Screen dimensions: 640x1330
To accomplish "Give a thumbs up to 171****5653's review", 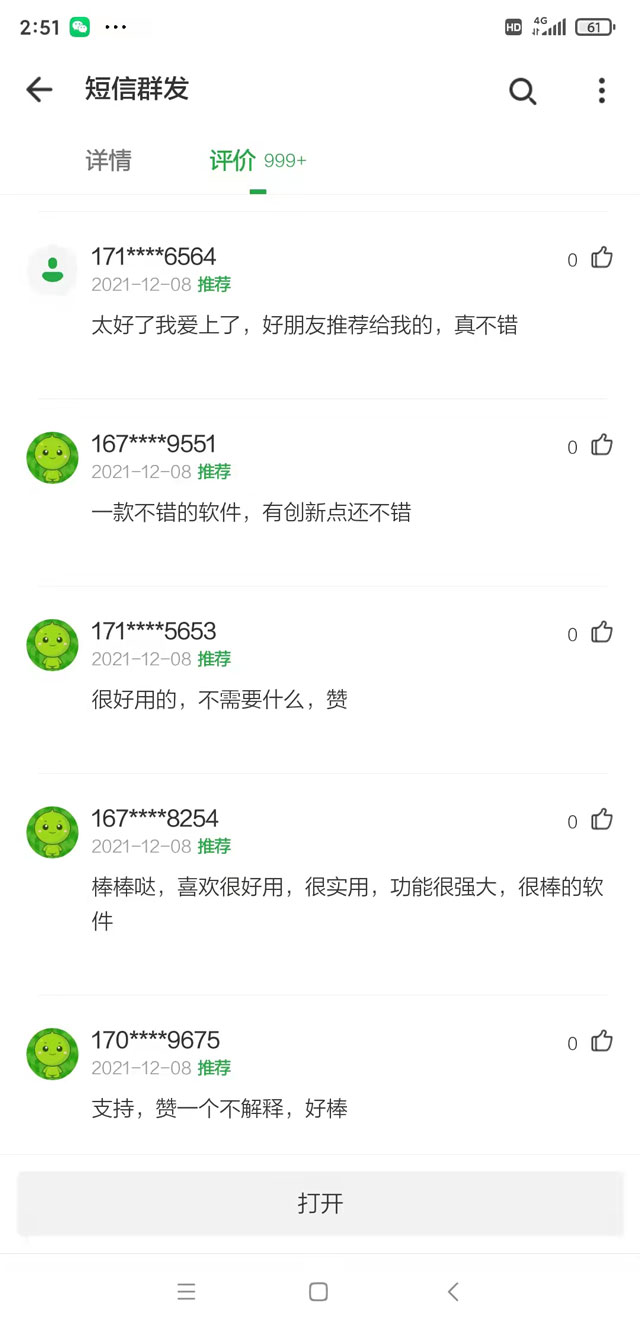I will [601, 633].
